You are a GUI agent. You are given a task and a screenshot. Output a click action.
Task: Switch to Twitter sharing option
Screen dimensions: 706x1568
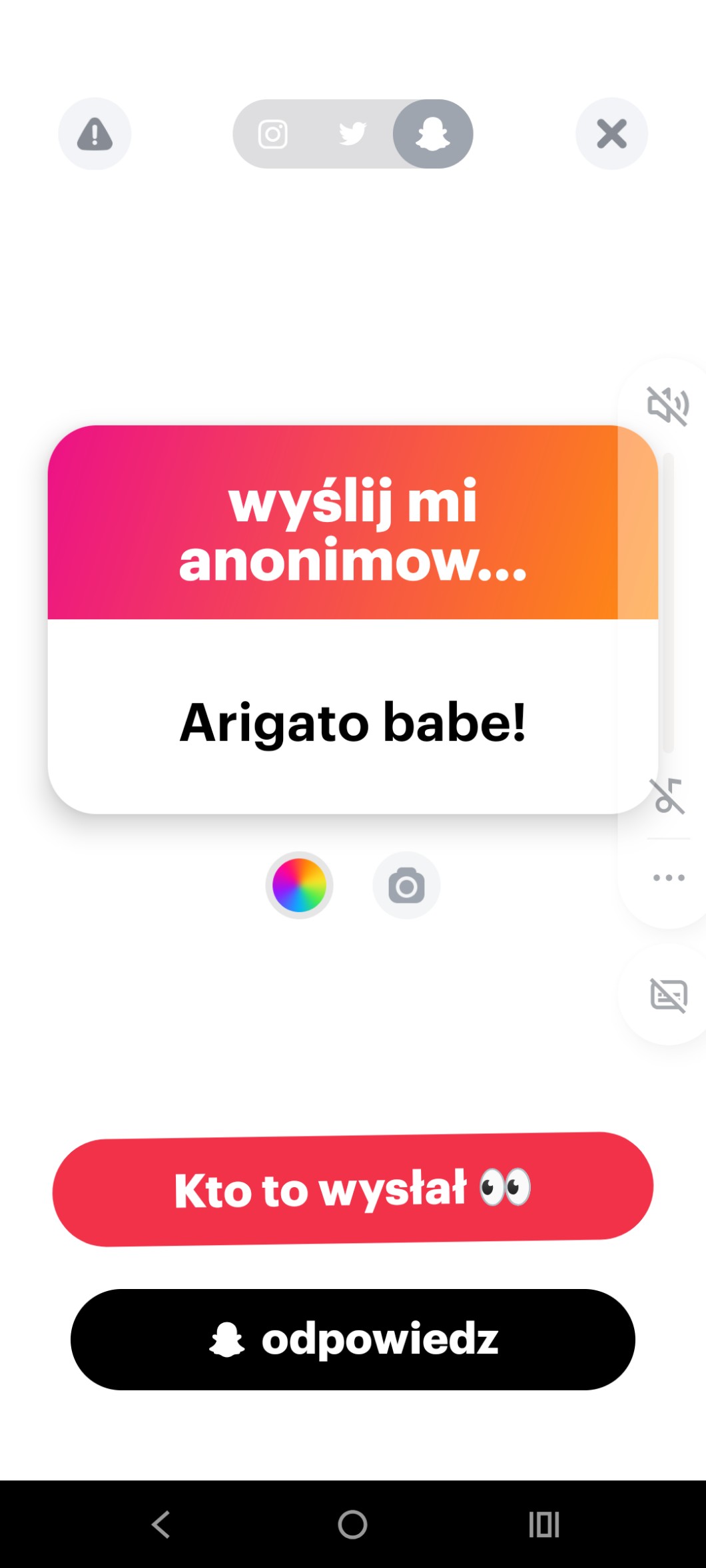(352, 134)
